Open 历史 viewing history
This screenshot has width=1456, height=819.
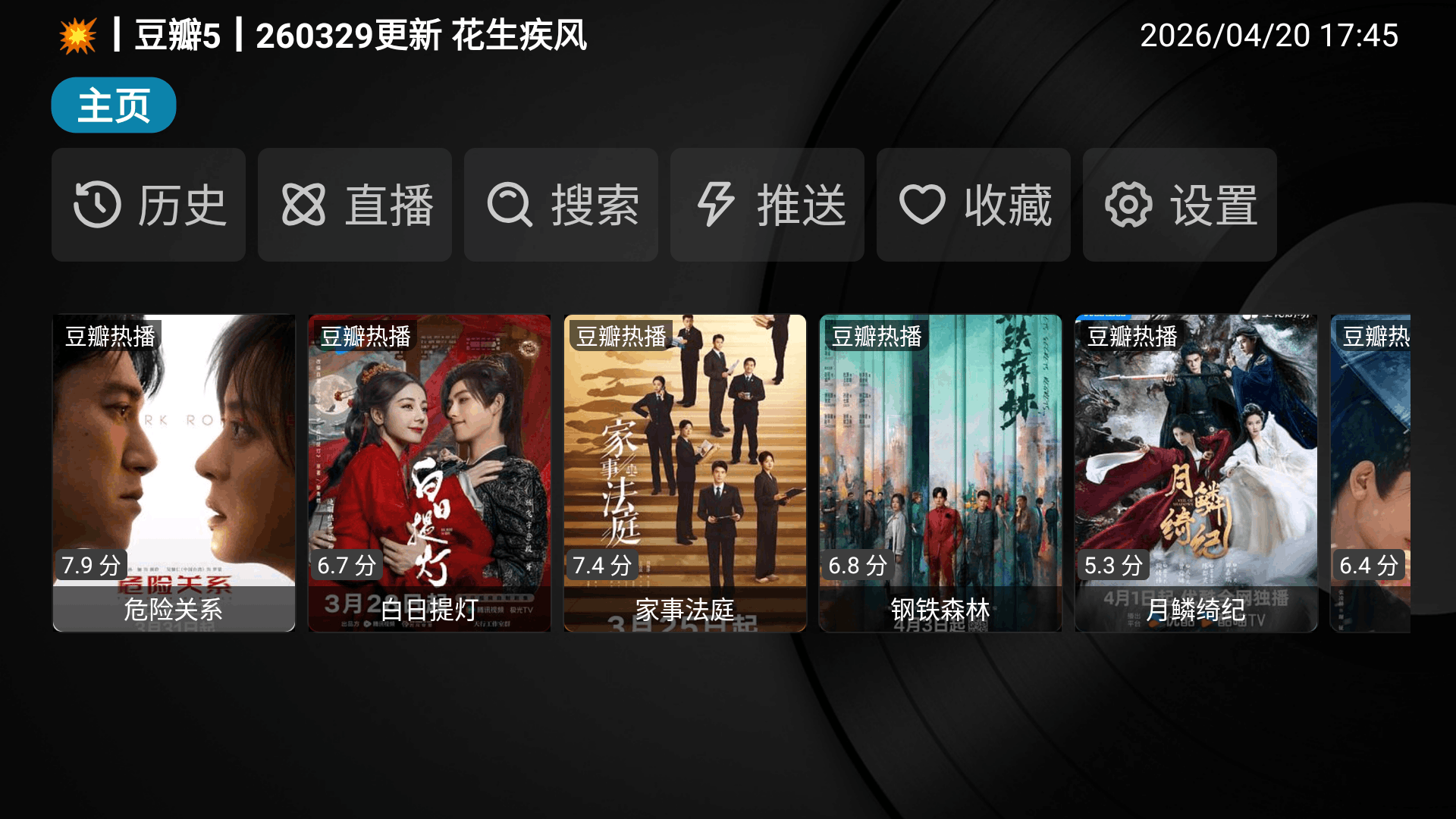[149, 205]
